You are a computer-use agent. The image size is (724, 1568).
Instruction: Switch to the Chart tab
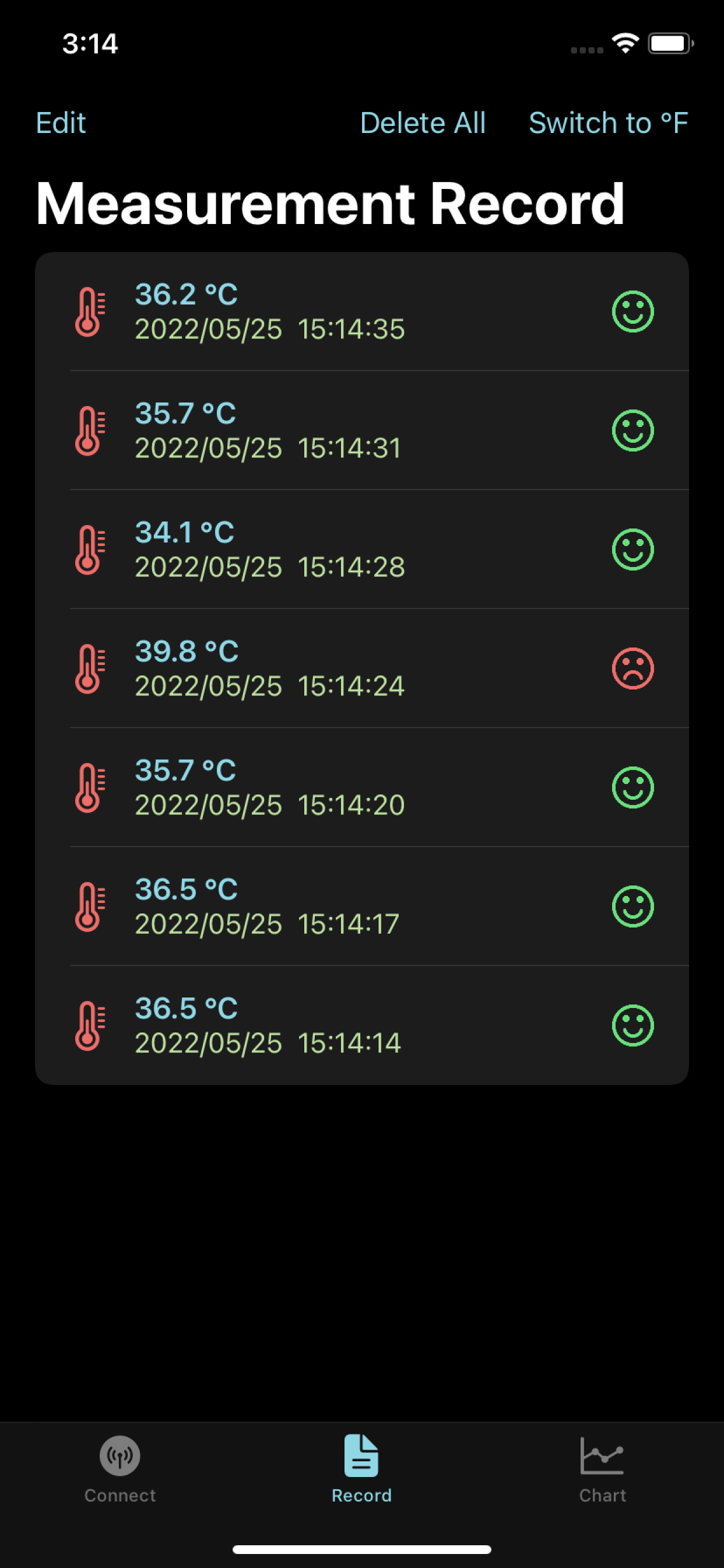pos(602,1469)
